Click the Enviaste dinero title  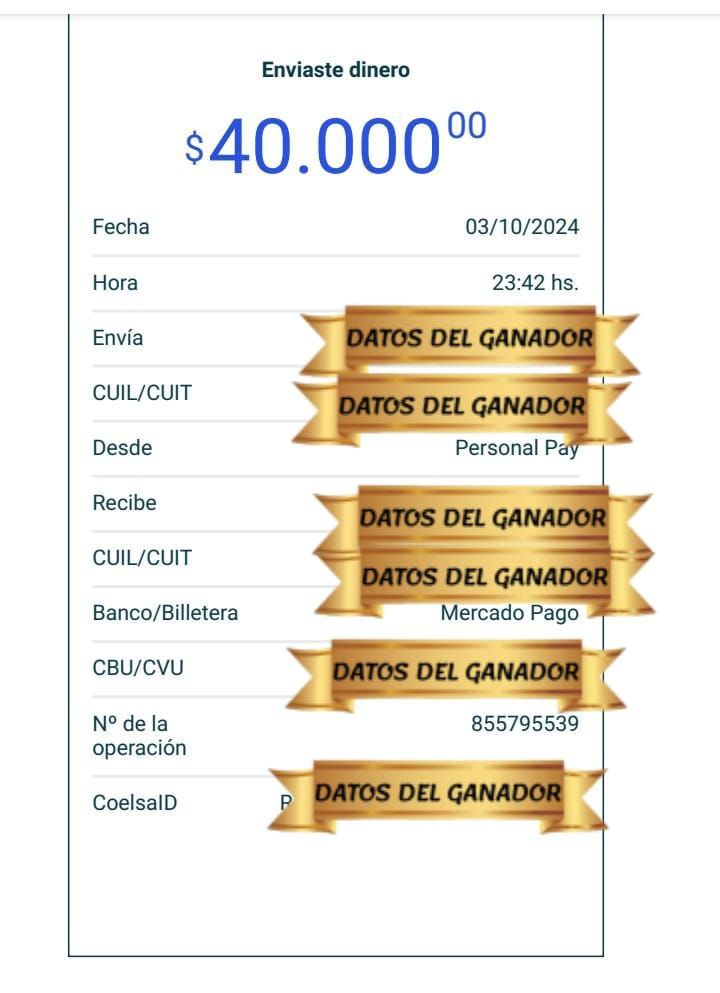point(336,69)
